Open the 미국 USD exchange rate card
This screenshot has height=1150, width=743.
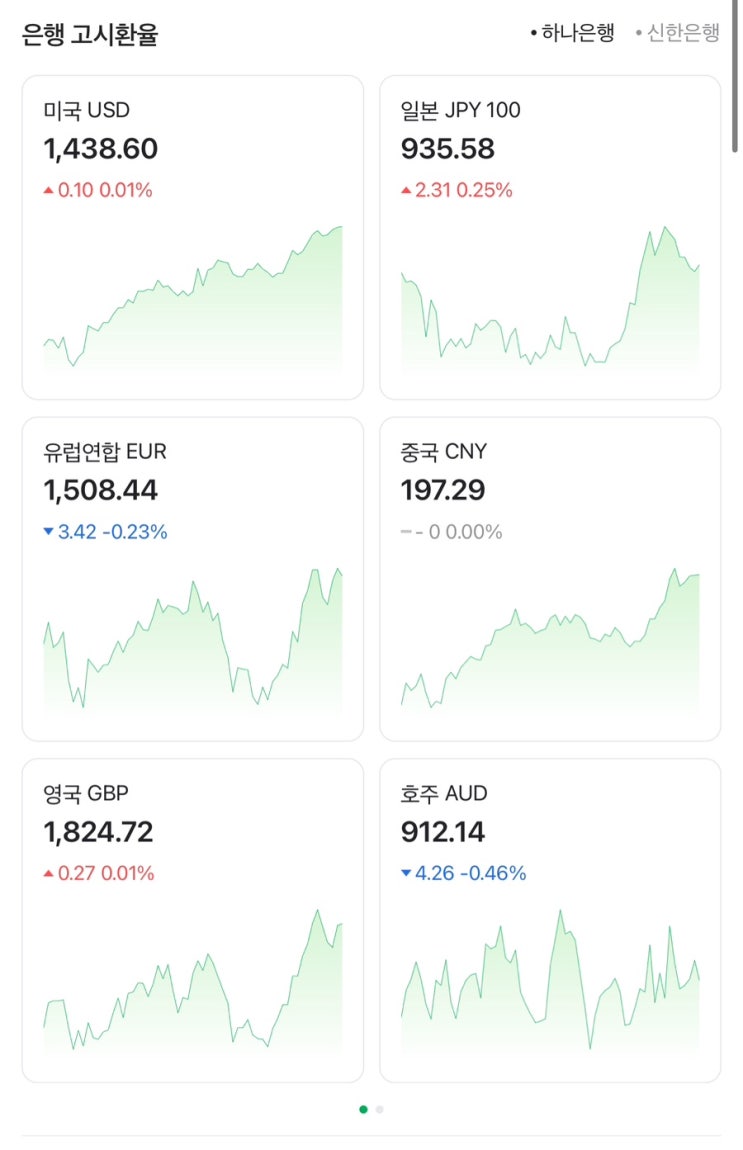pos(192,237)
